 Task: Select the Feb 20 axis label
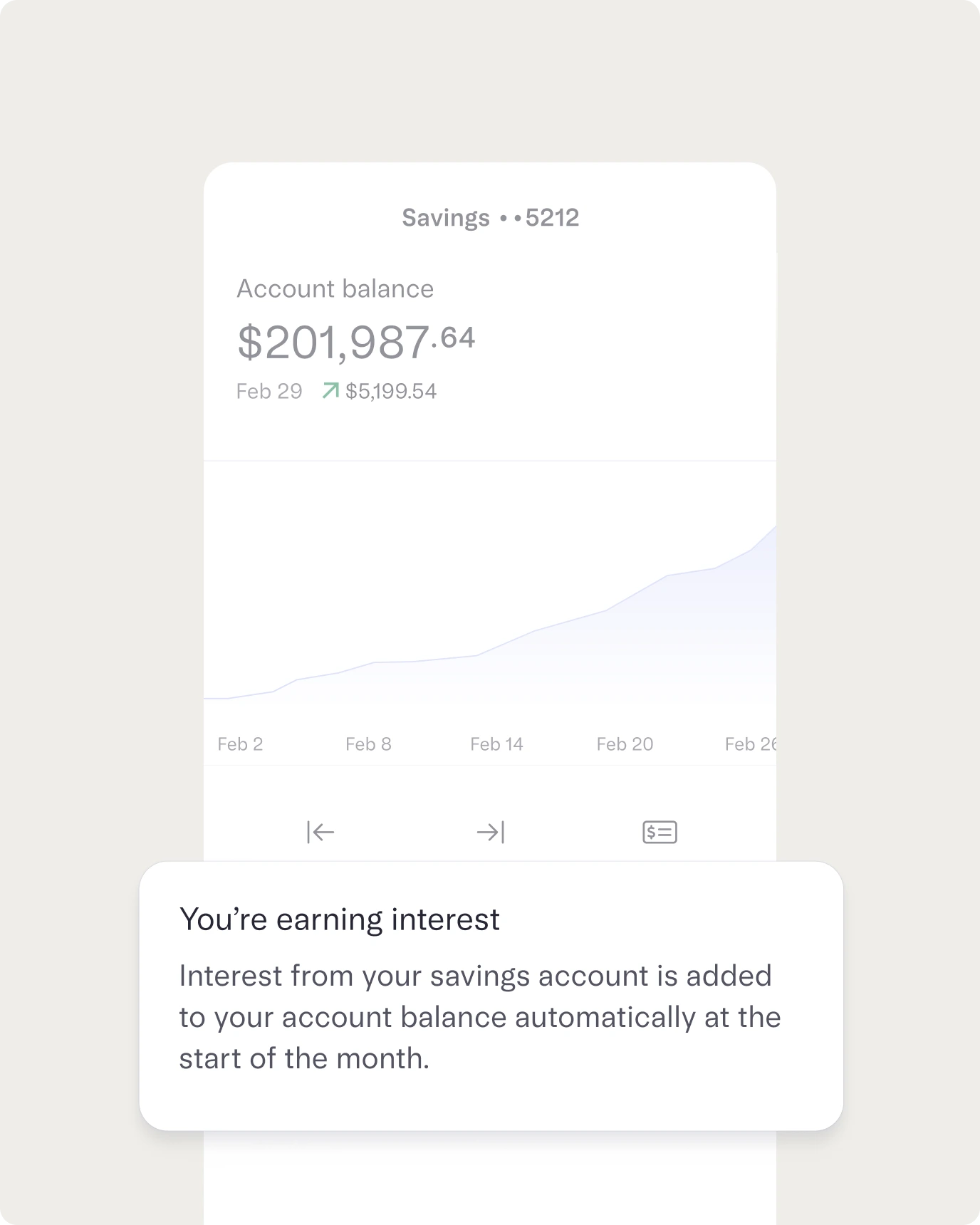click(x=625, y=744)
